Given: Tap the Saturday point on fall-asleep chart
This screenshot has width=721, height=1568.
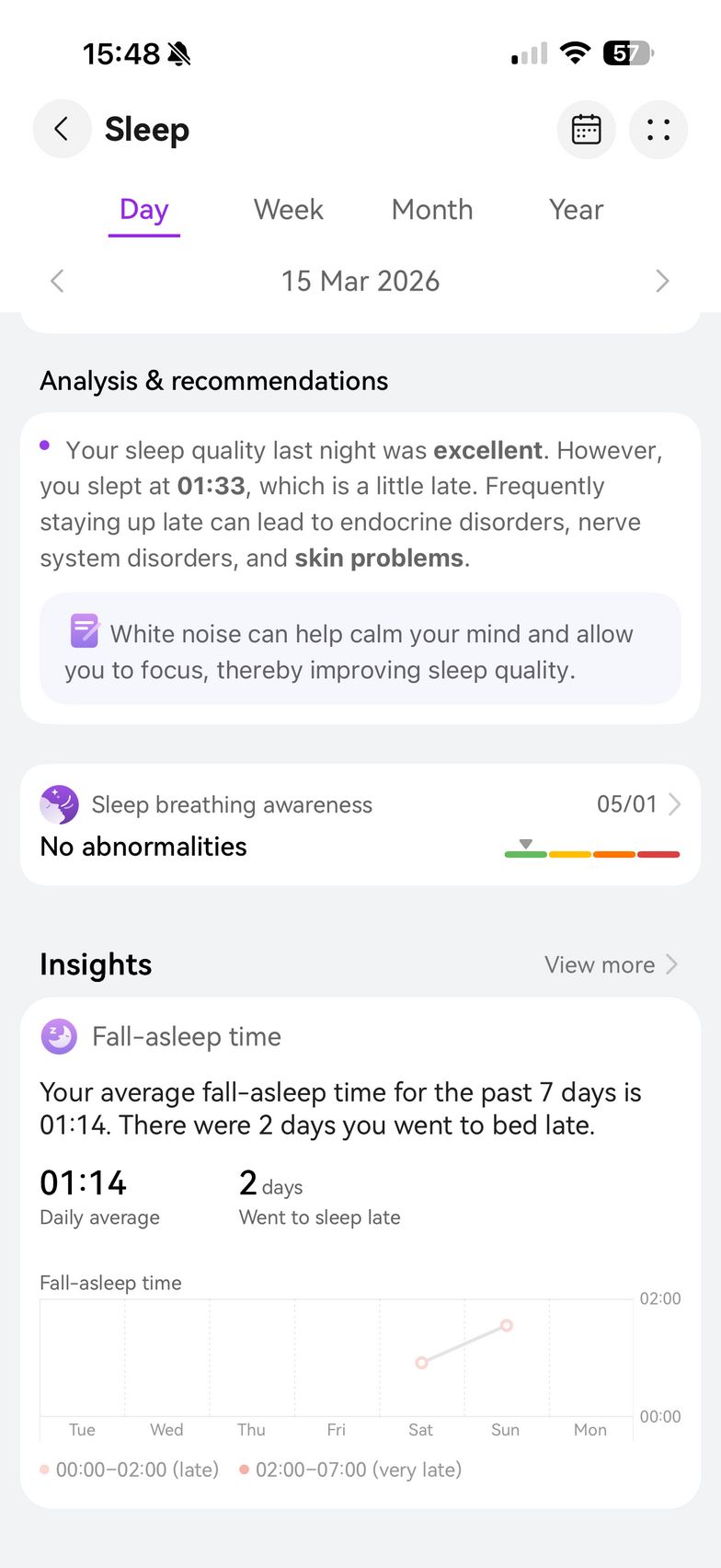Looking at the screenshot, I should point(421,1362).
